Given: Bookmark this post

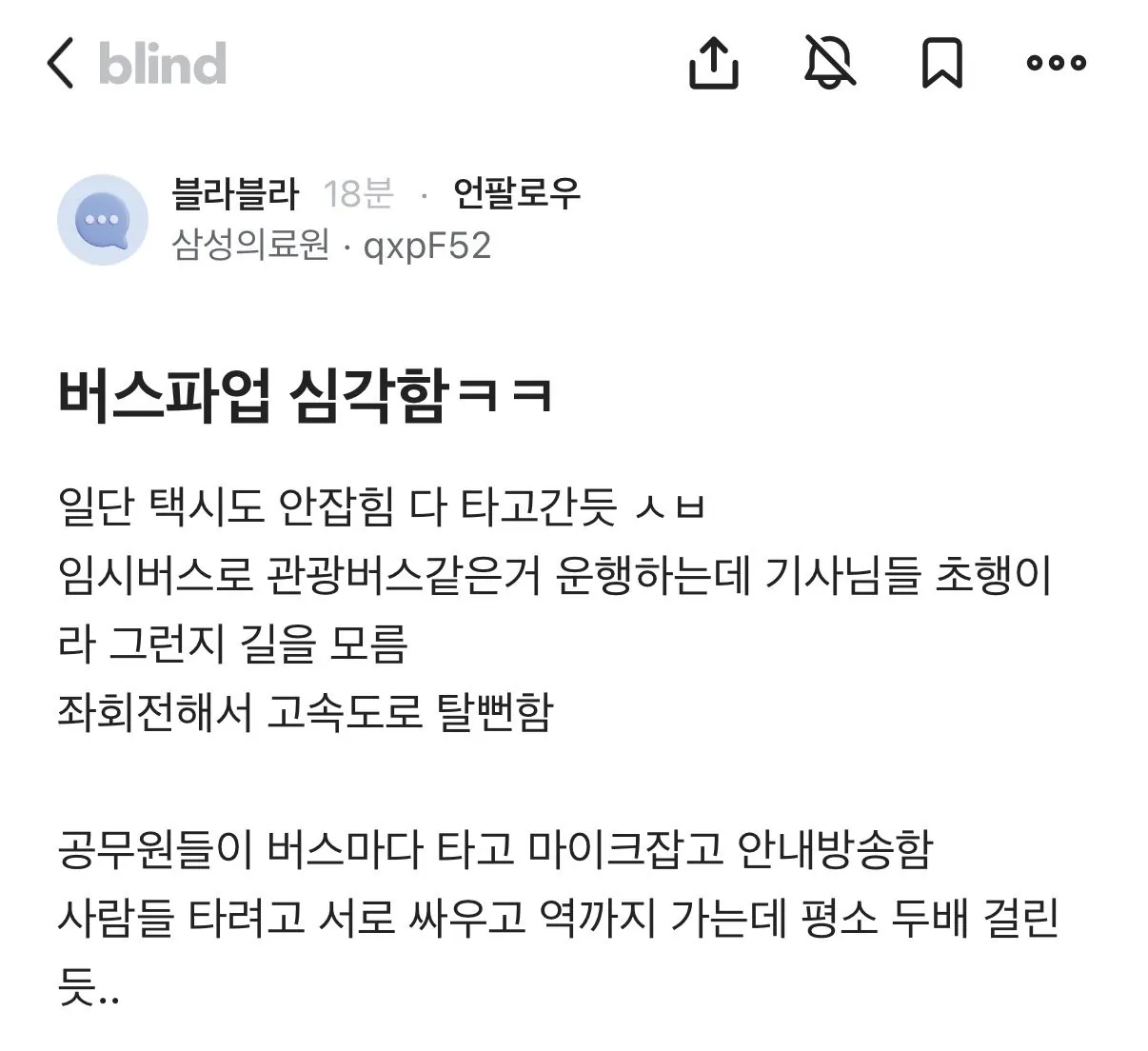Looking at the screenshot, I should tap(941, 64).
